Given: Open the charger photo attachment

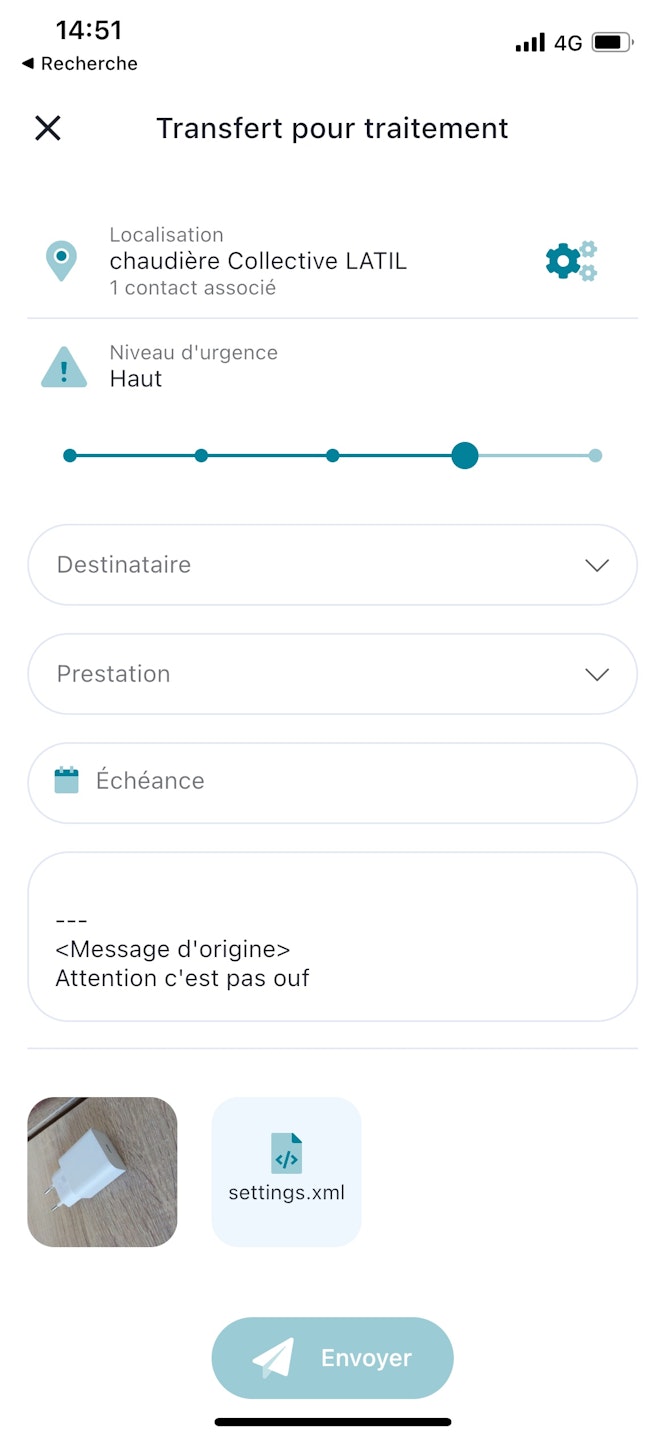Looking at the screenshot, I should click(x=102, y=1172).
